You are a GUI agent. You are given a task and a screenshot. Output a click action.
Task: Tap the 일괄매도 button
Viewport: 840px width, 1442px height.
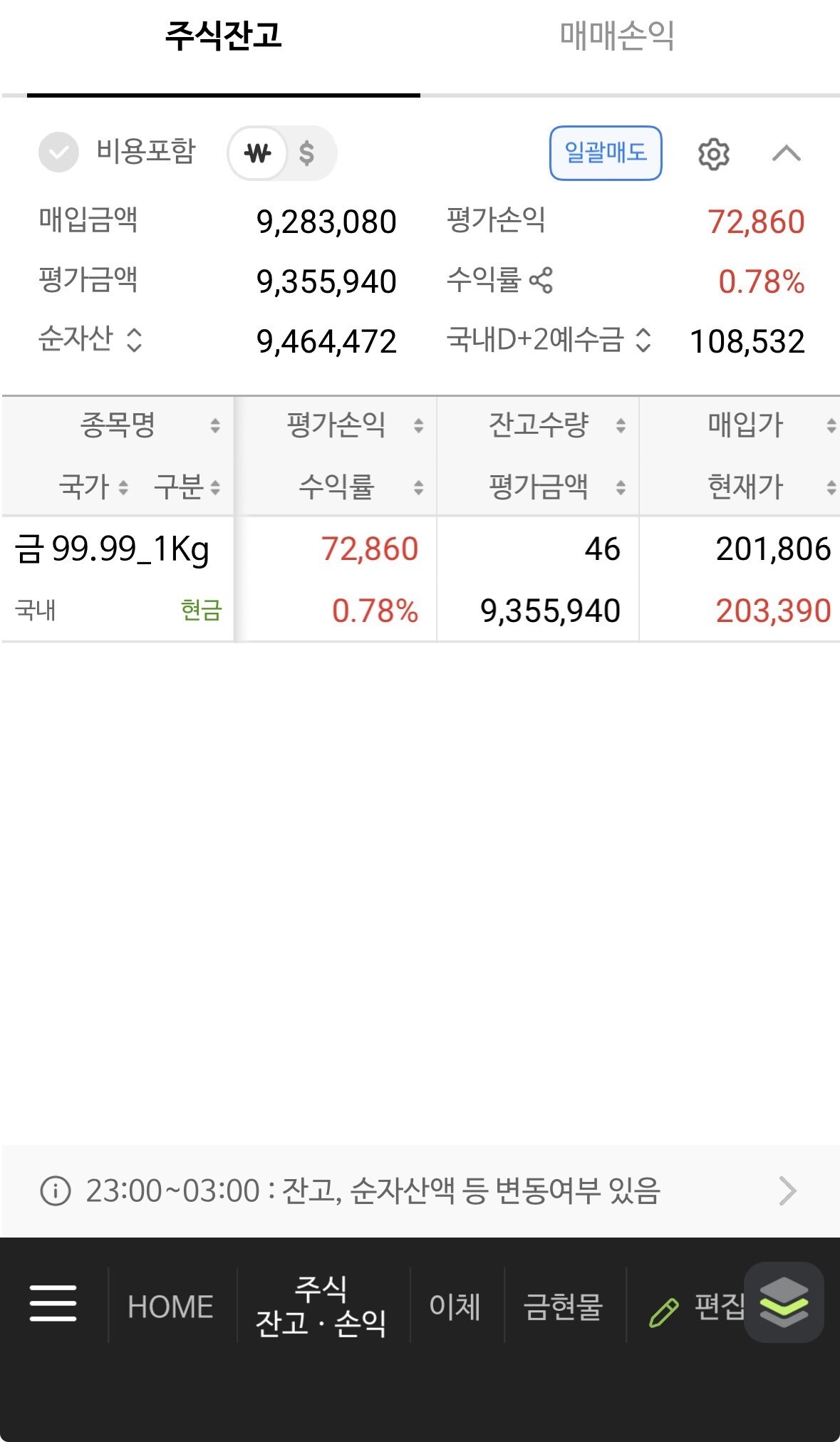606,152
